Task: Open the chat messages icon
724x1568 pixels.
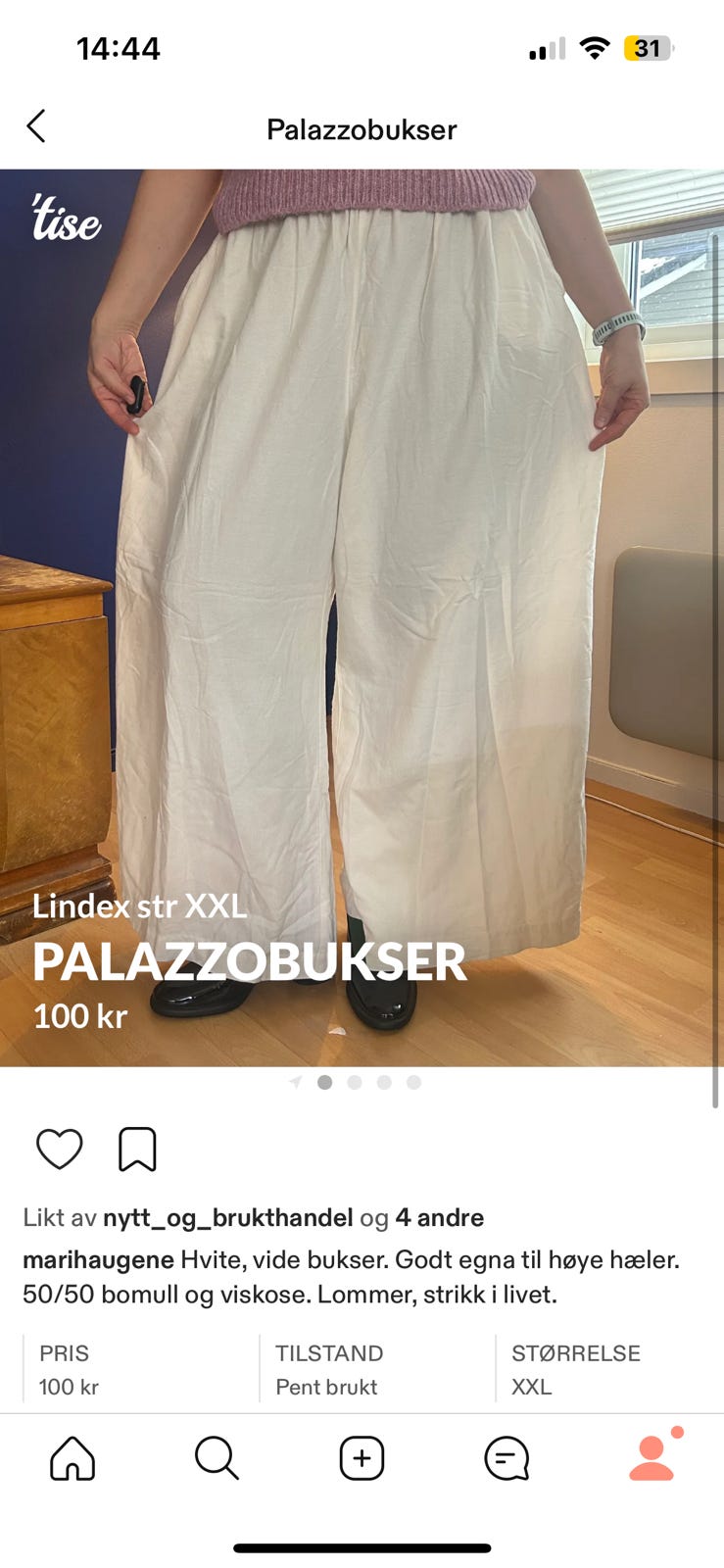Action: click(x=506, y=1458)
